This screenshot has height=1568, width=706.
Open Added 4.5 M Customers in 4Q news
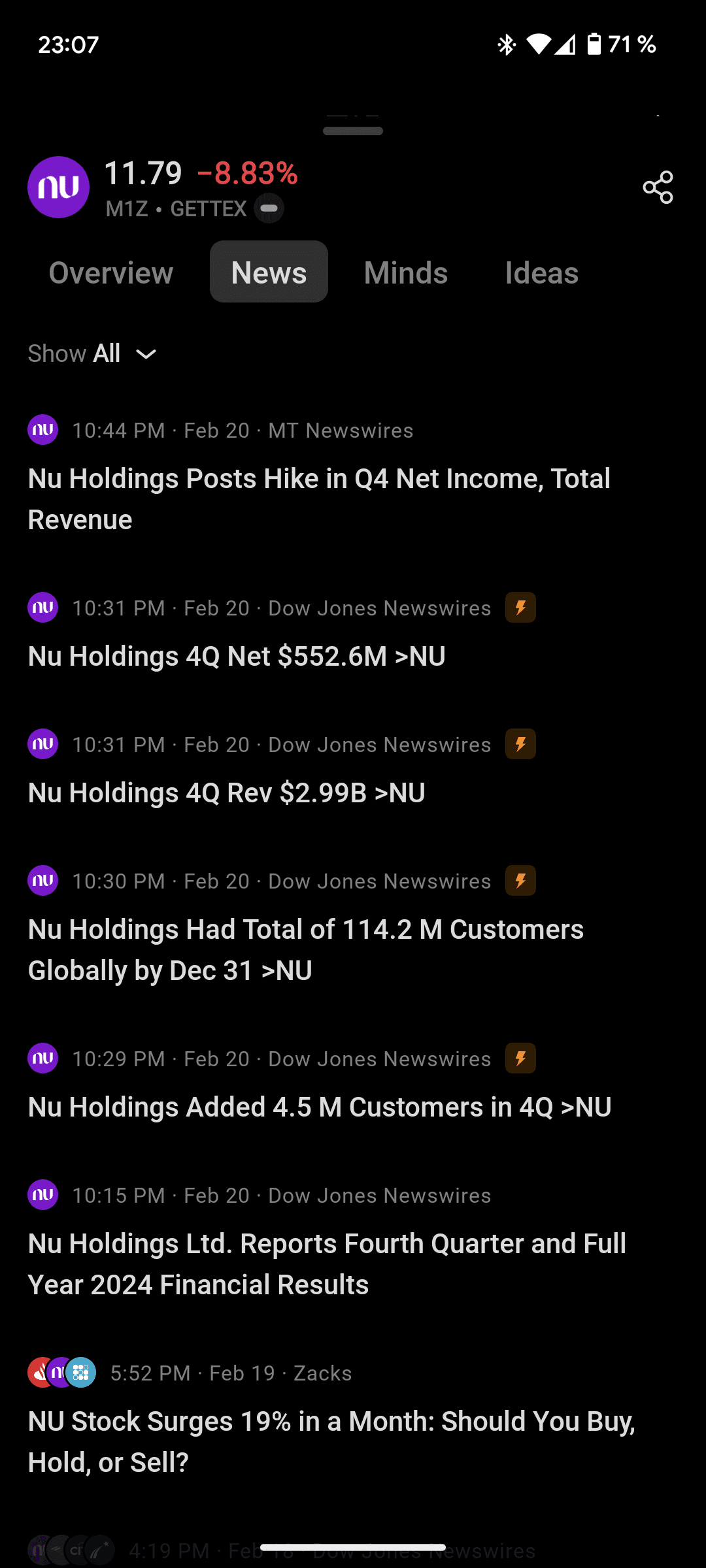point(320,1107)
